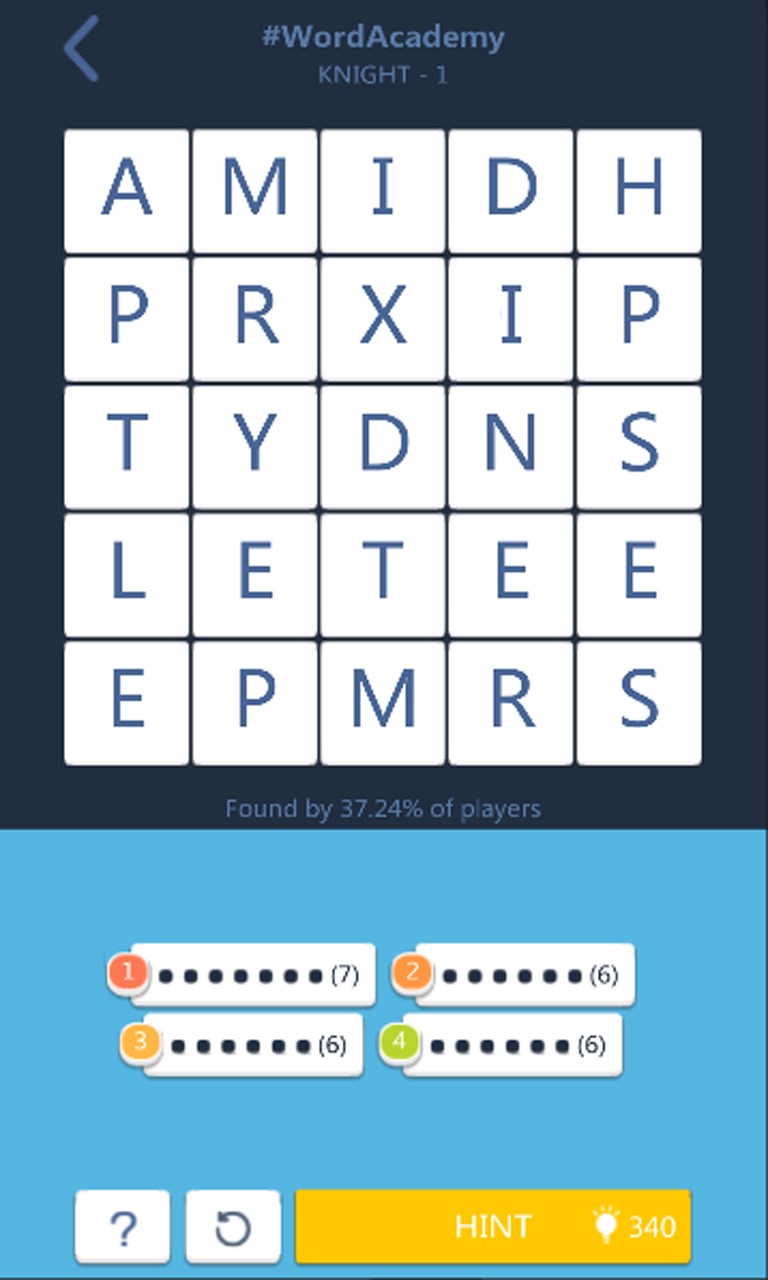This screenshot has height=1280, width=768.
Task: Select the letter A tile
Action: tap(127, 190)
